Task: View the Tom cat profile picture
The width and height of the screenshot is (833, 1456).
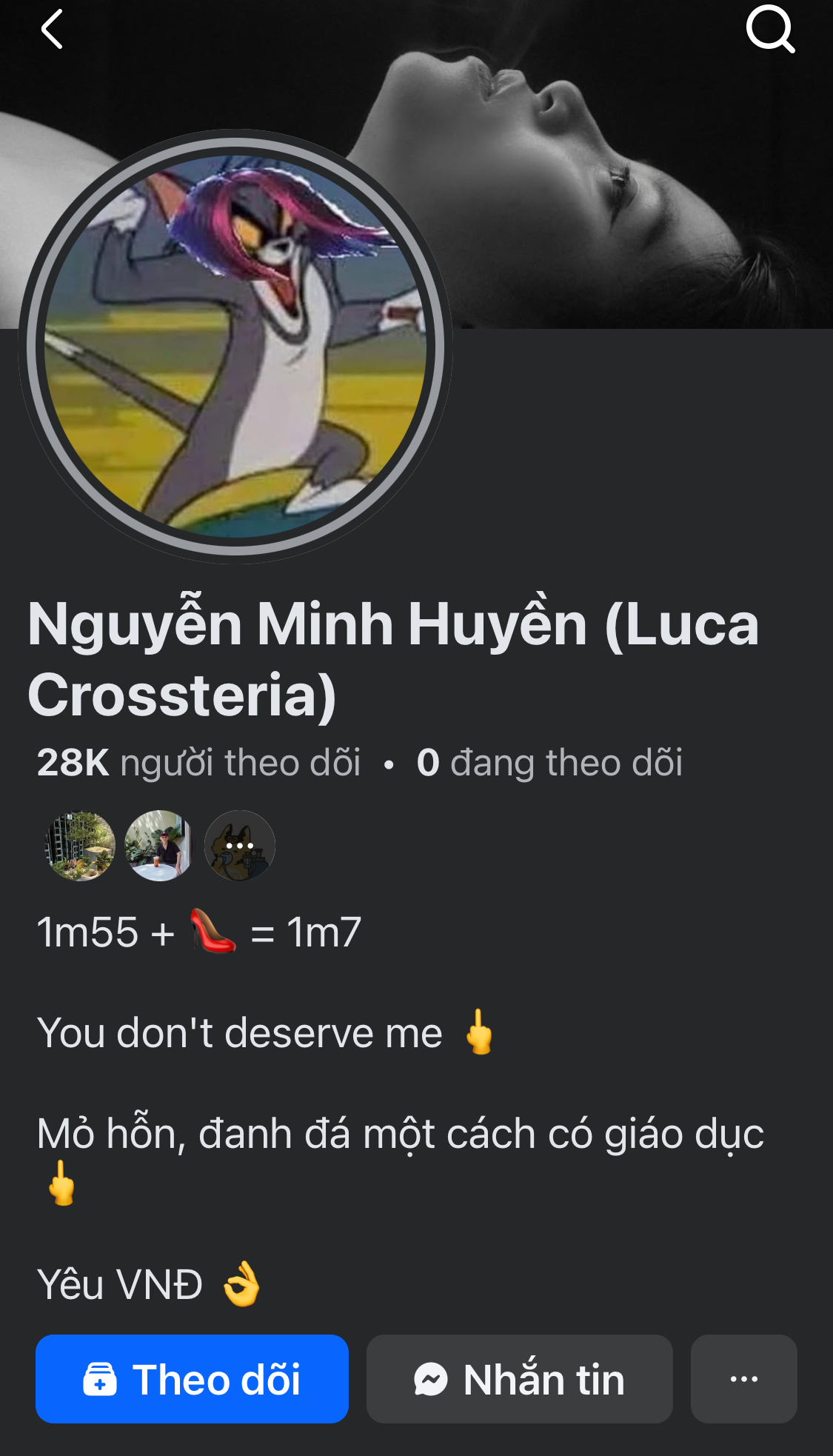Action: pyautogui.click(x=235, y=346)
